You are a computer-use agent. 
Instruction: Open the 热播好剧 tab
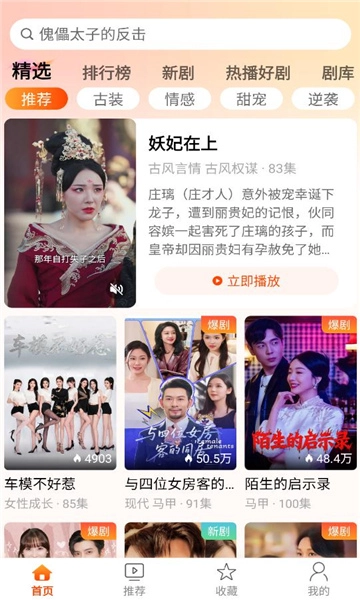pos(257,73)
